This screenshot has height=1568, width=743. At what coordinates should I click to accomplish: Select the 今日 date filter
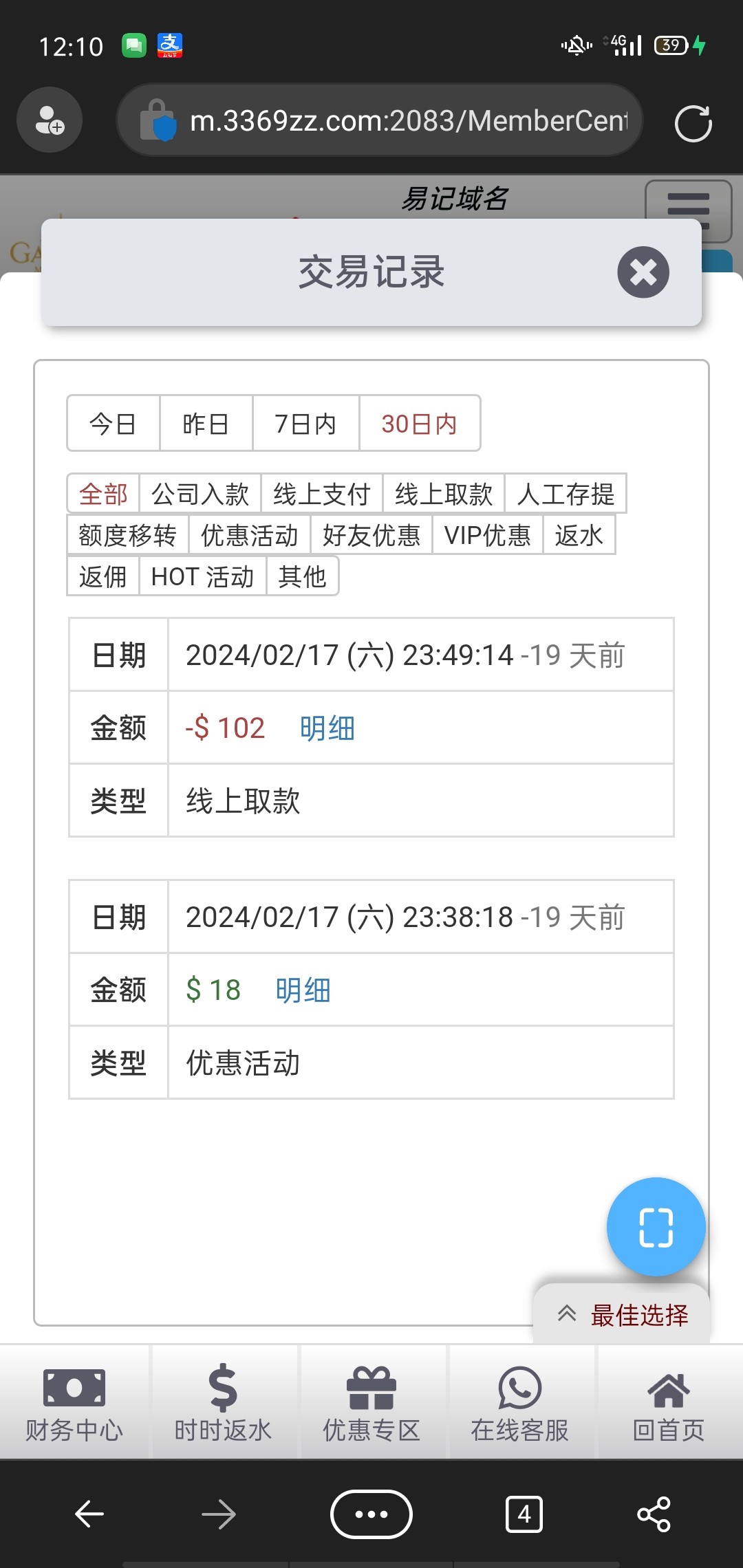pyautogui.click(x=114, y=424)
